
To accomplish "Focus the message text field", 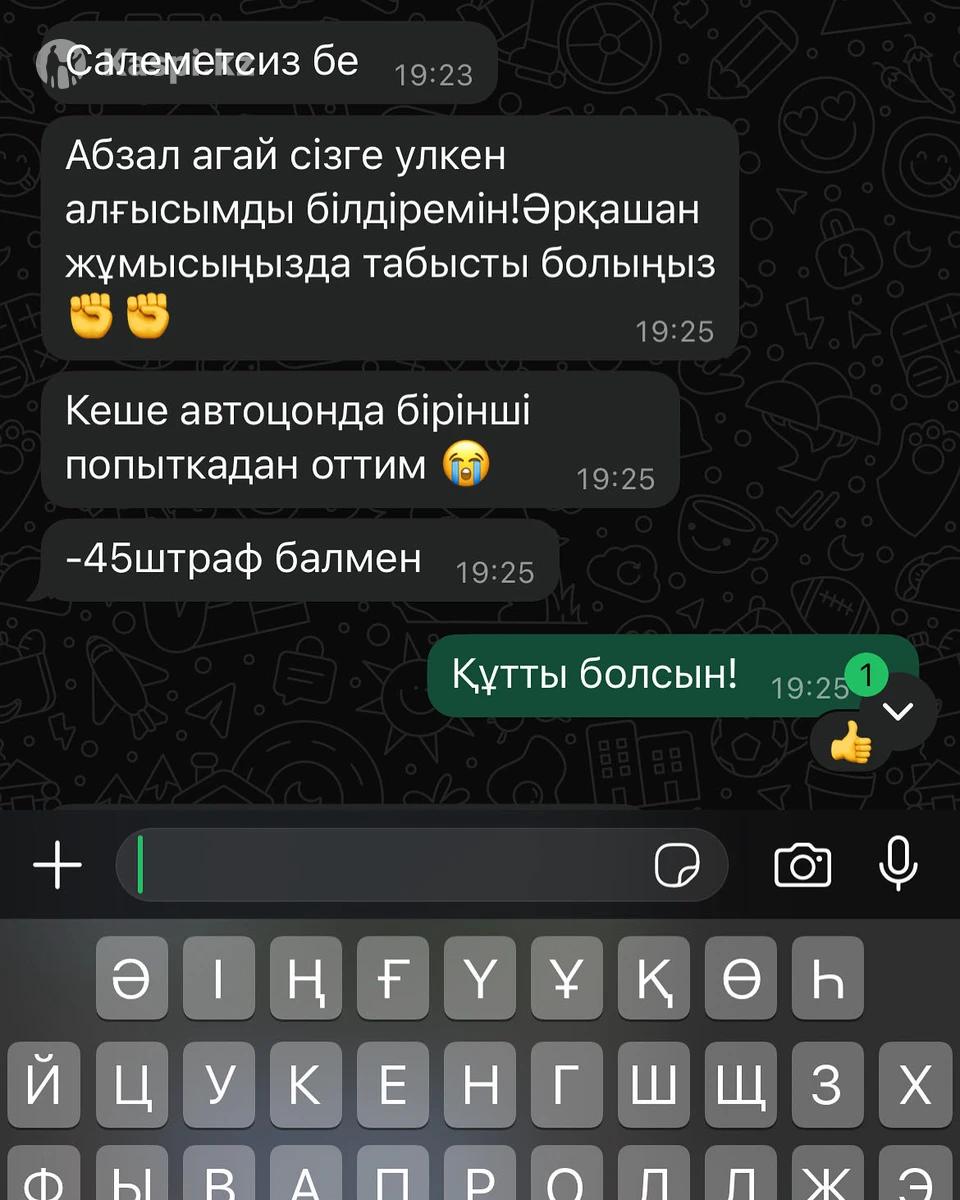I will pos(390,865).
